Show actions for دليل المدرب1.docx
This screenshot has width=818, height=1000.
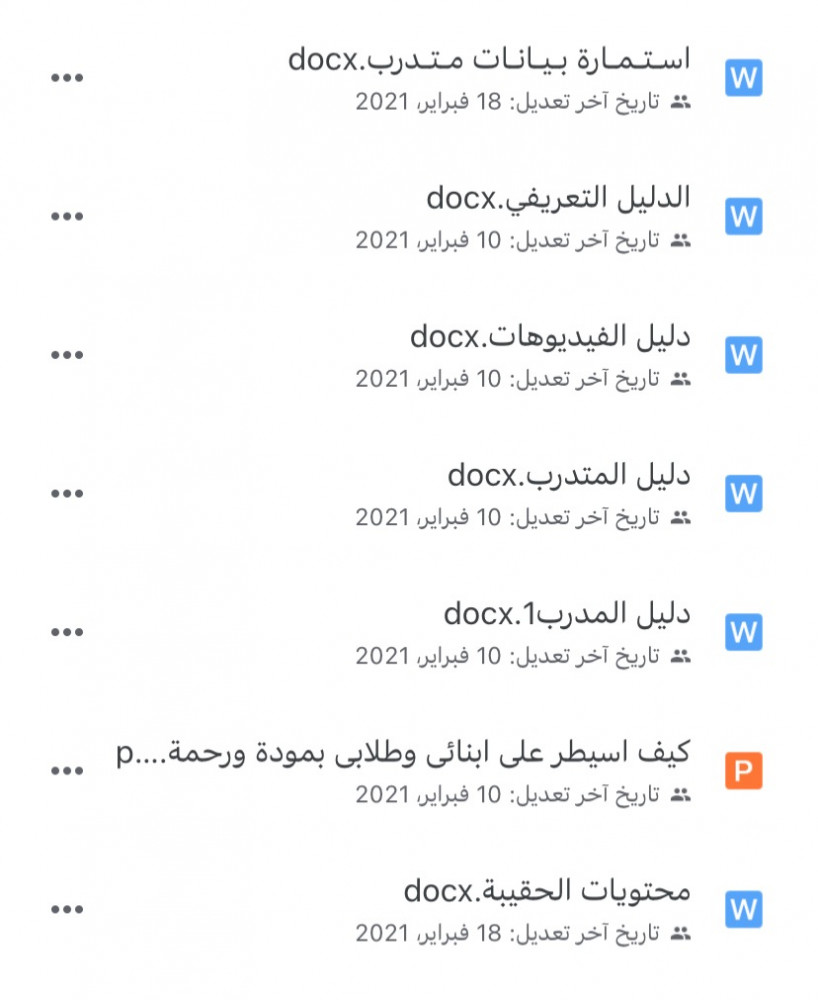tap(67, 632)
